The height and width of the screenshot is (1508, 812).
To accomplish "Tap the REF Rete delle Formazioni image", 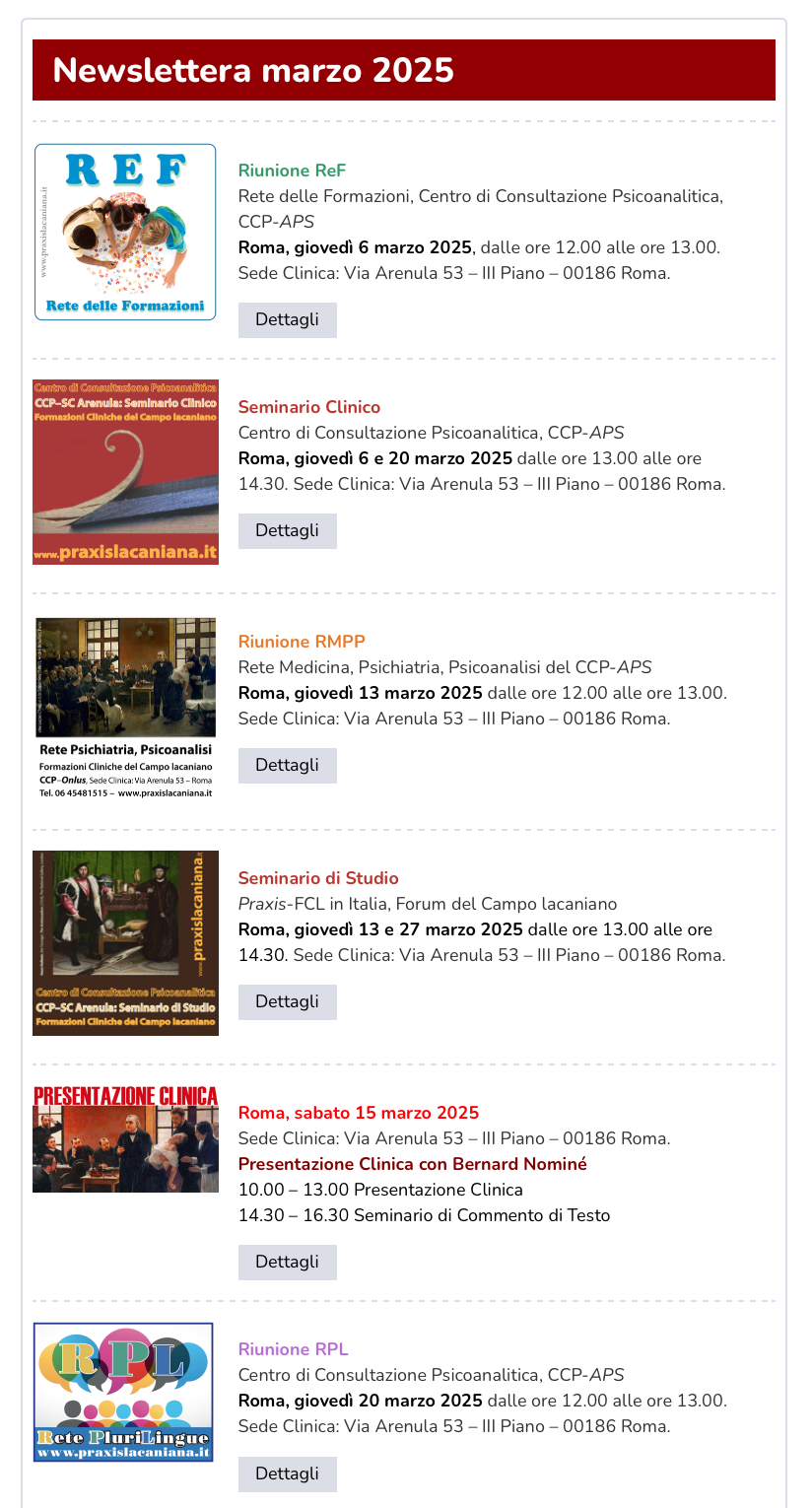I will point(125,232).
